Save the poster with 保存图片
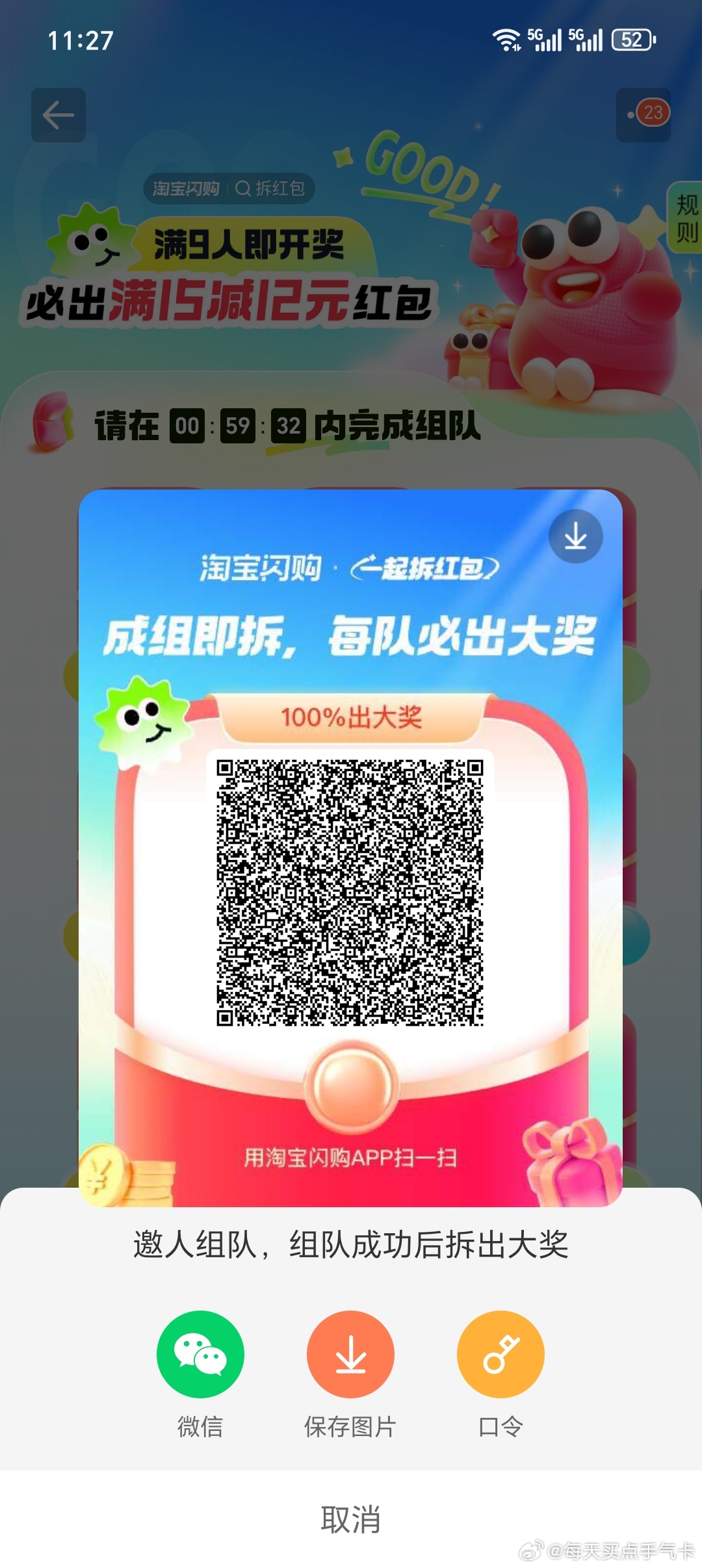702x1568 pixels. pyautogui.click(x=350, y=1355)
